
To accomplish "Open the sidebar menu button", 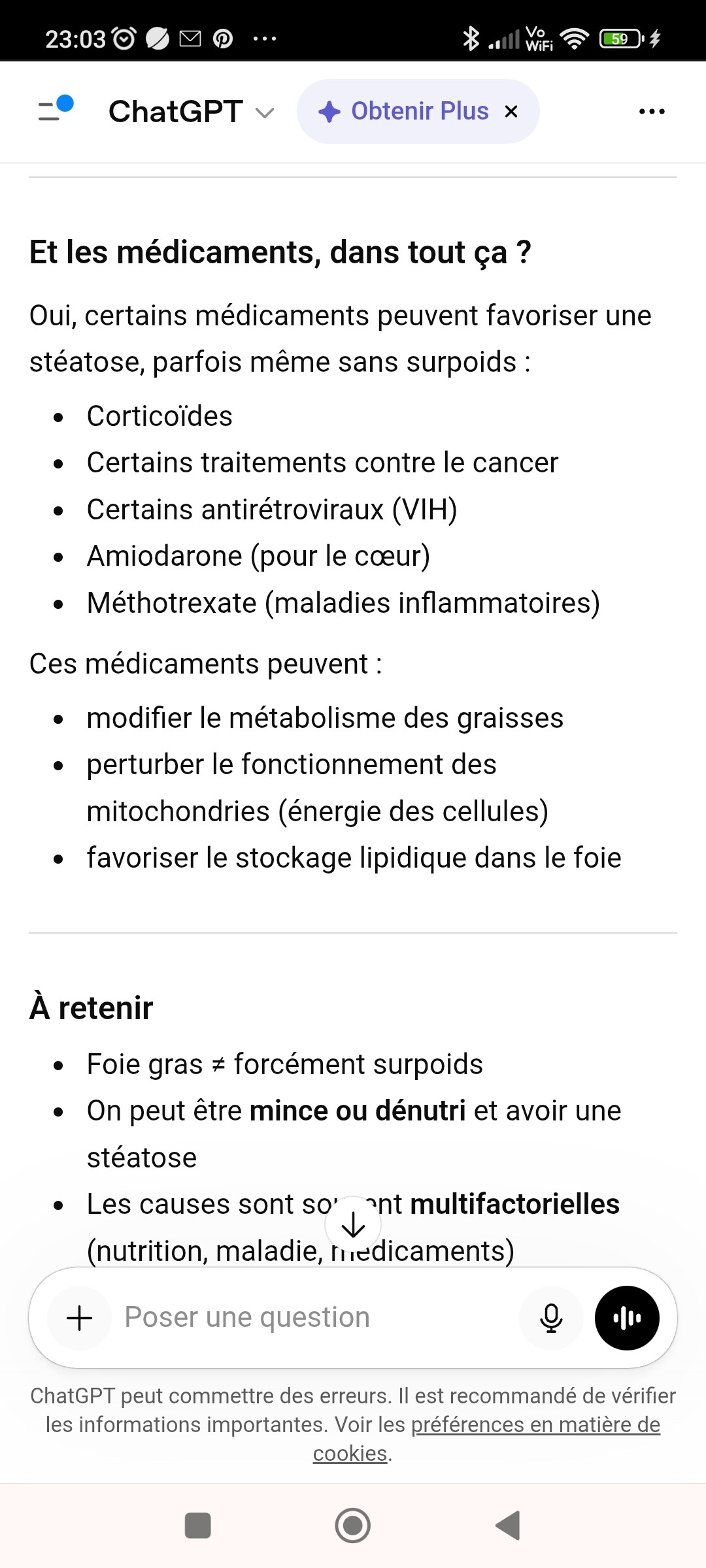I will point(55,110).
